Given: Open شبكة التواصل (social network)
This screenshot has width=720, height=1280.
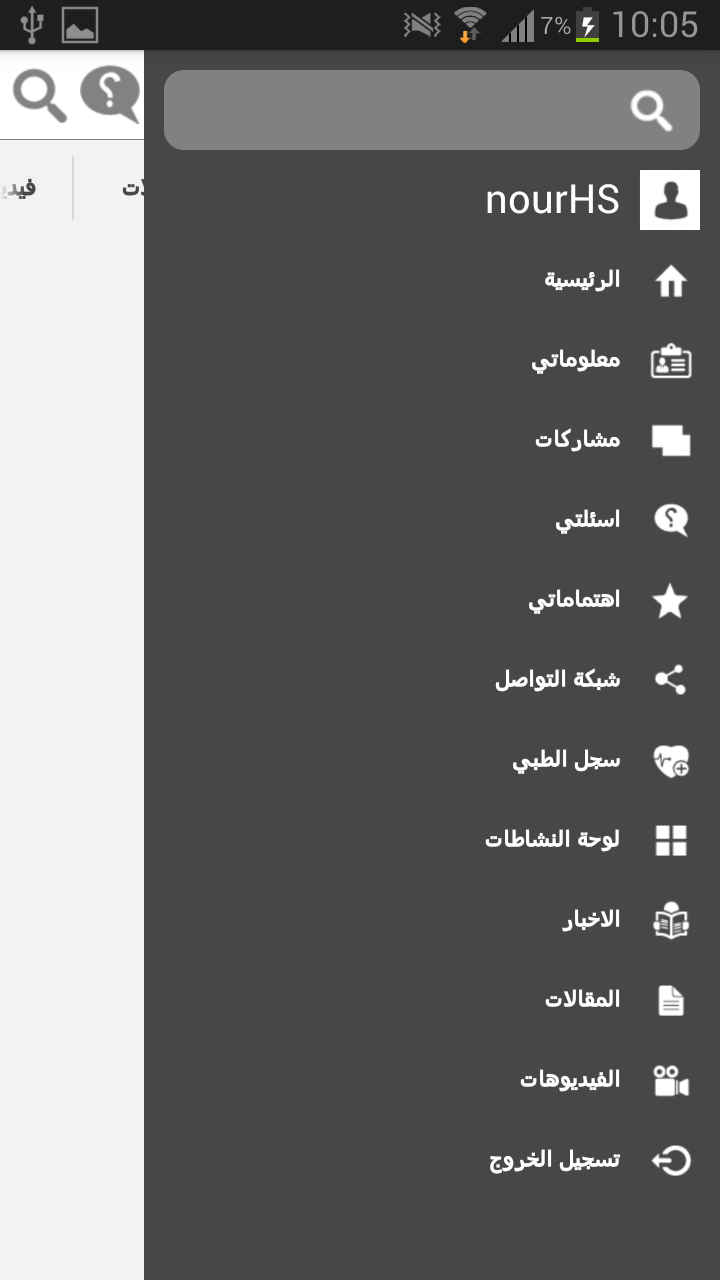Looking at the screenshot, I should [432, 680].
